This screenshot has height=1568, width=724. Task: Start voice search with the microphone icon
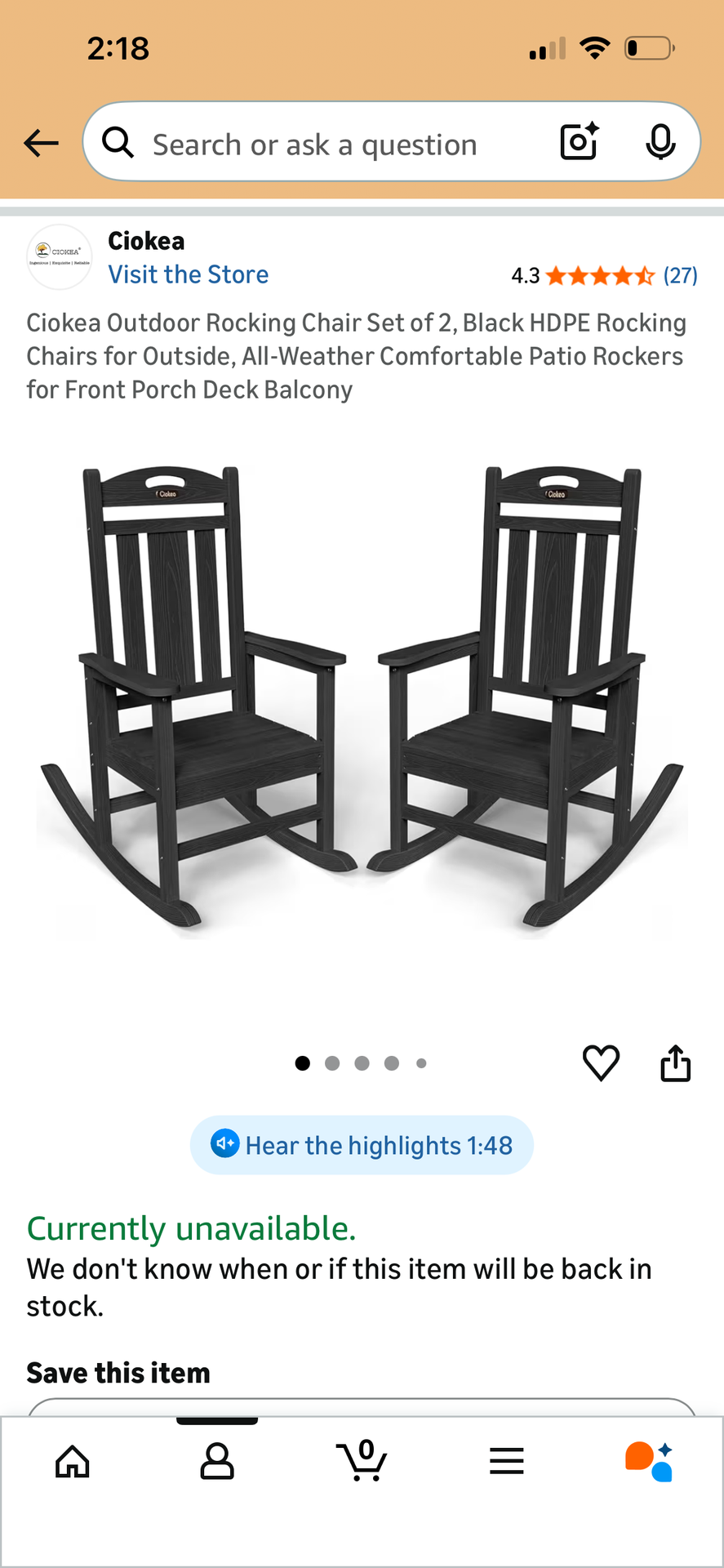(x=661, y=141)
